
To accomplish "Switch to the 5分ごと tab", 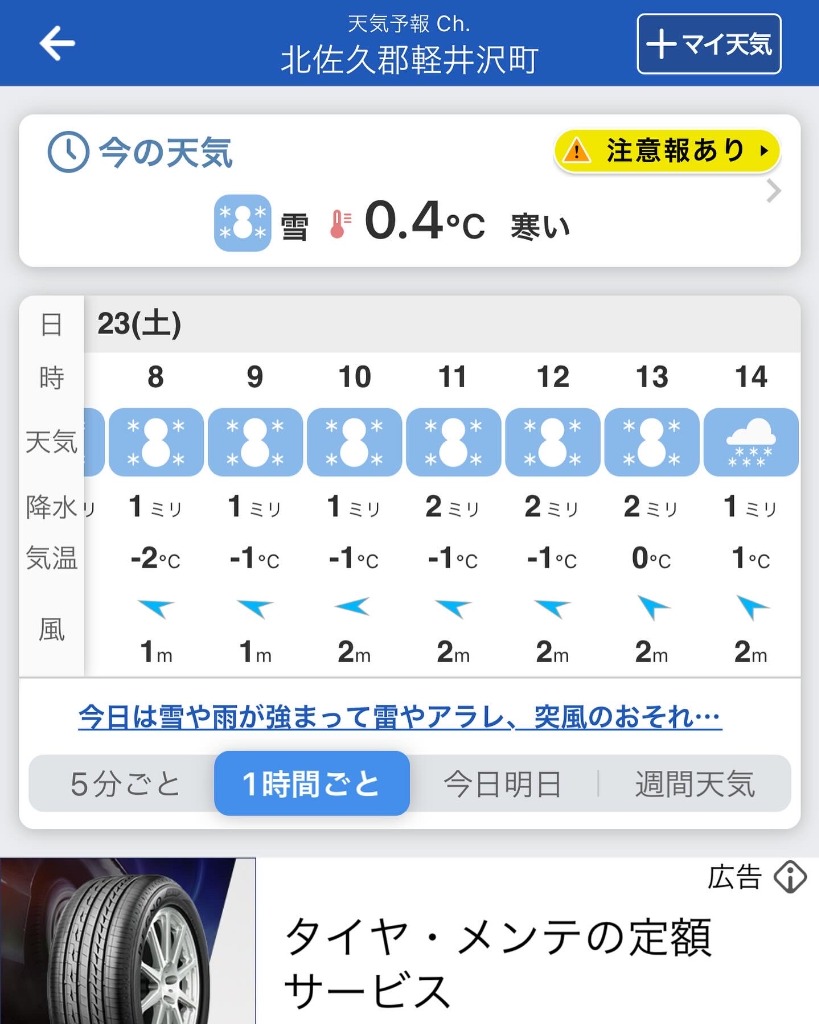I will tap(125, 784).
